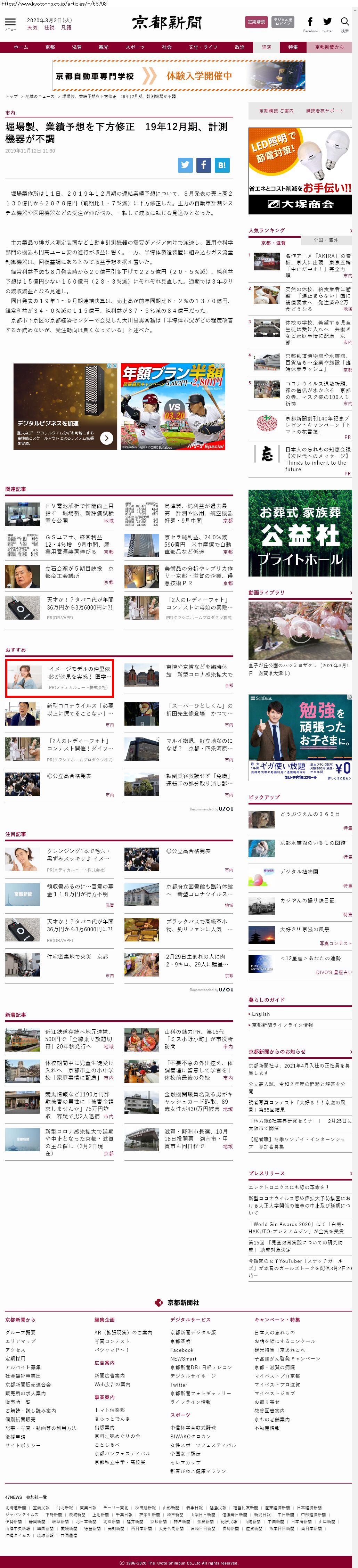Open the 天気 link in header

point(32,27)
